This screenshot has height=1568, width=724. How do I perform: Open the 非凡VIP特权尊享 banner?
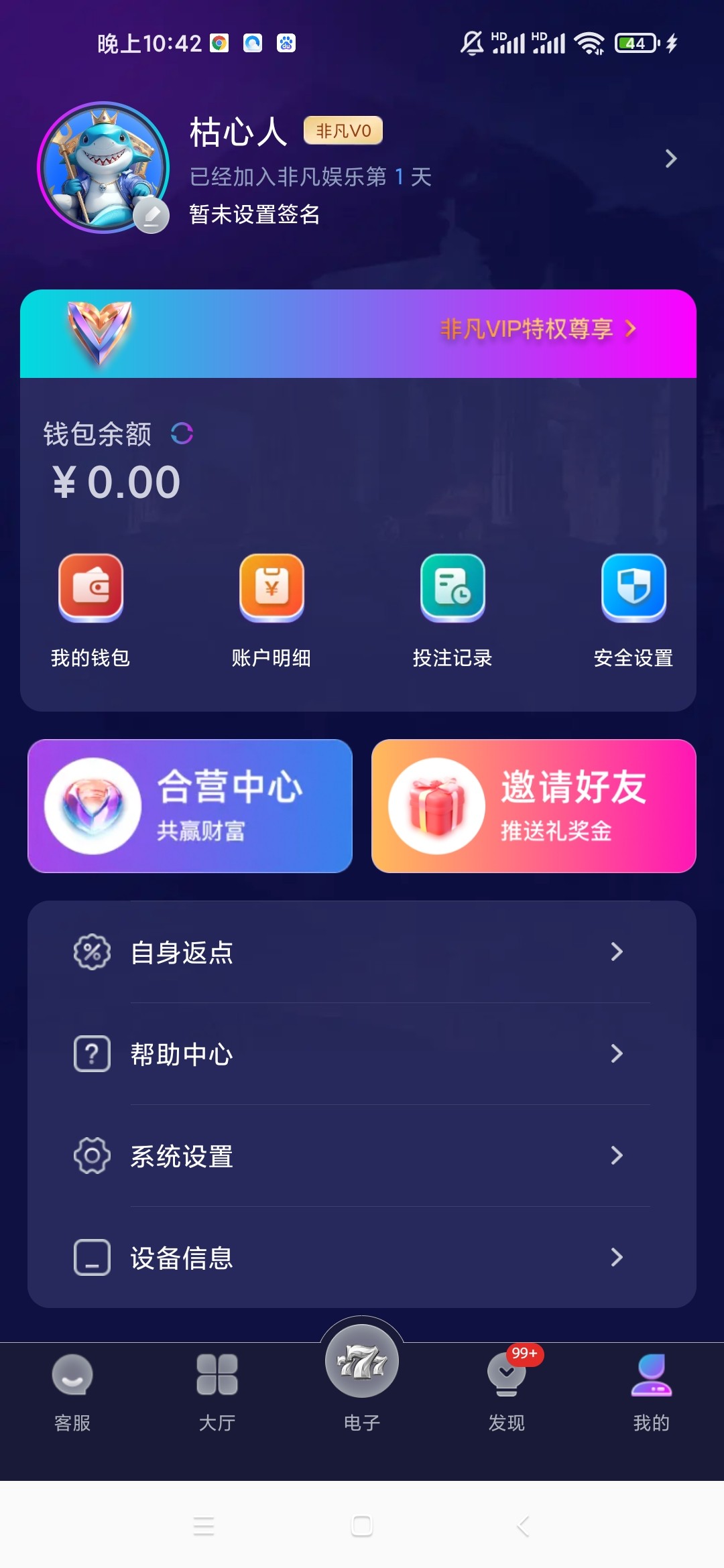point(536,329)
